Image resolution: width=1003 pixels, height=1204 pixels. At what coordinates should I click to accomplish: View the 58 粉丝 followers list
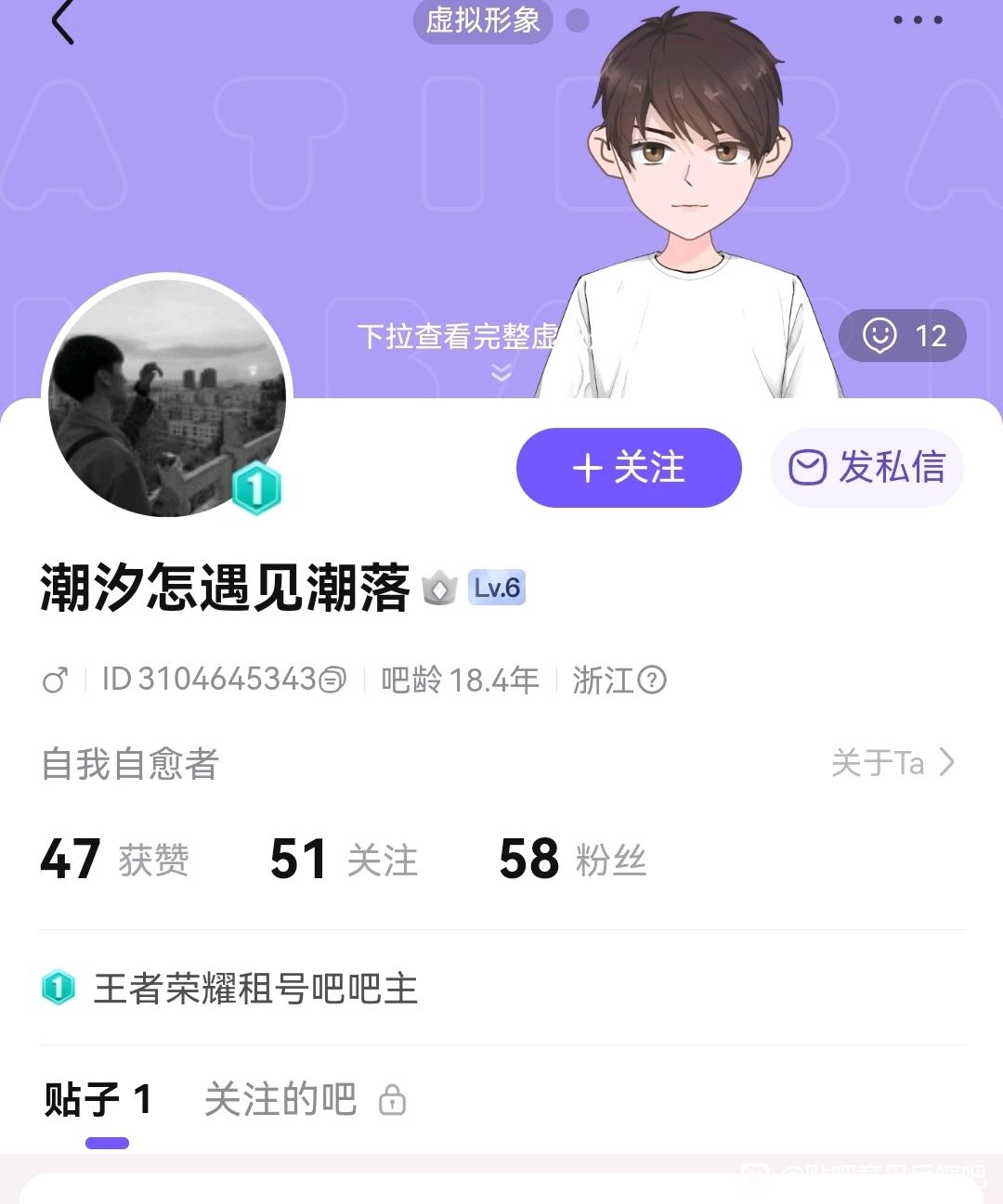pos(572,859)
